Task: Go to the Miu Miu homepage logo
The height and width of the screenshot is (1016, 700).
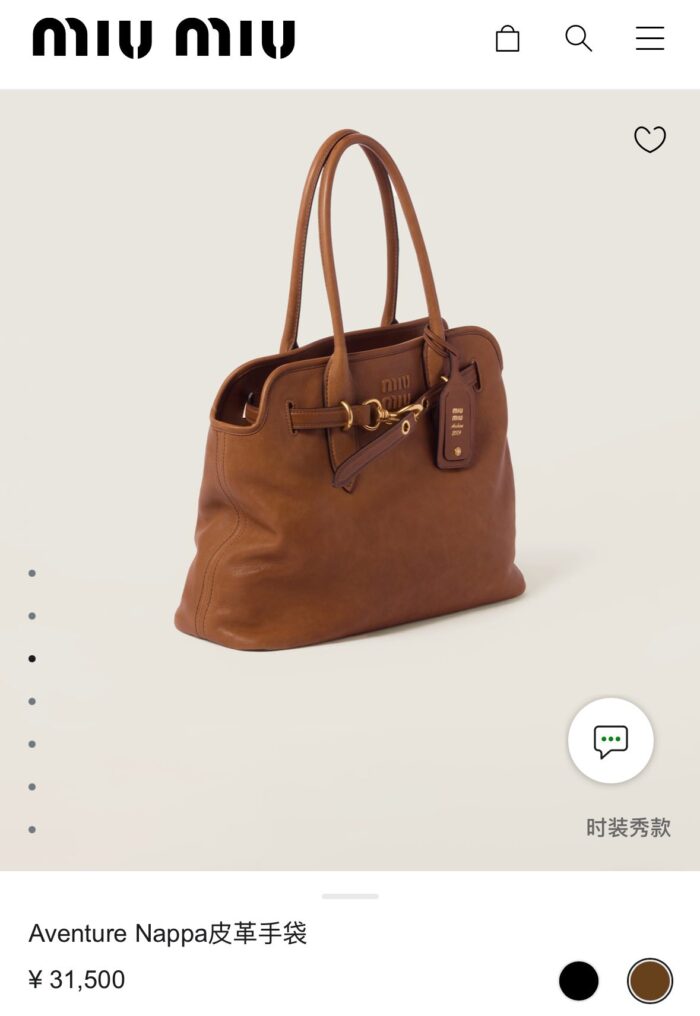Action: pyautogui.click(x=163, y=39)
